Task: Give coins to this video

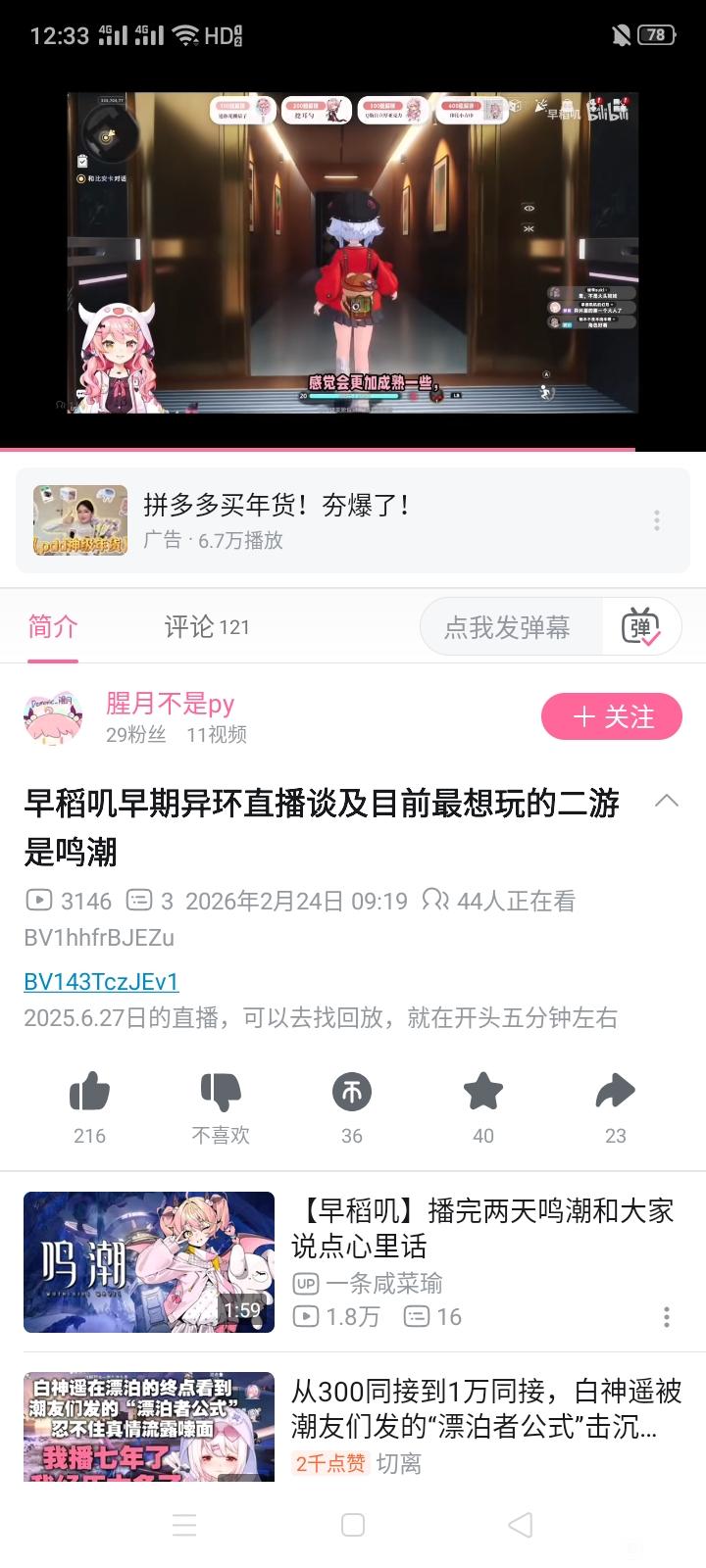Action: (x=351, y=1092)
